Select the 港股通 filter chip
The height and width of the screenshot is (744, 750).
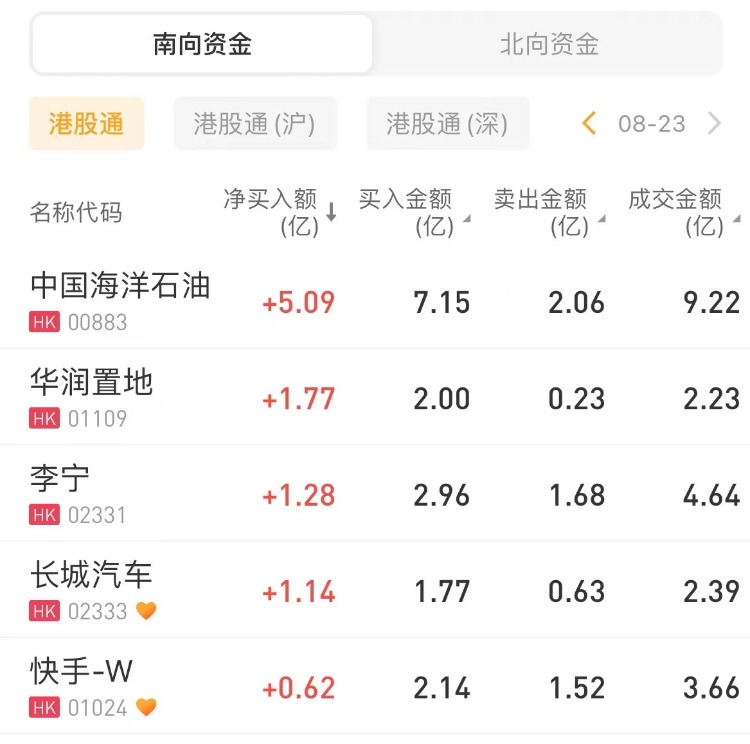coord(87,124)
